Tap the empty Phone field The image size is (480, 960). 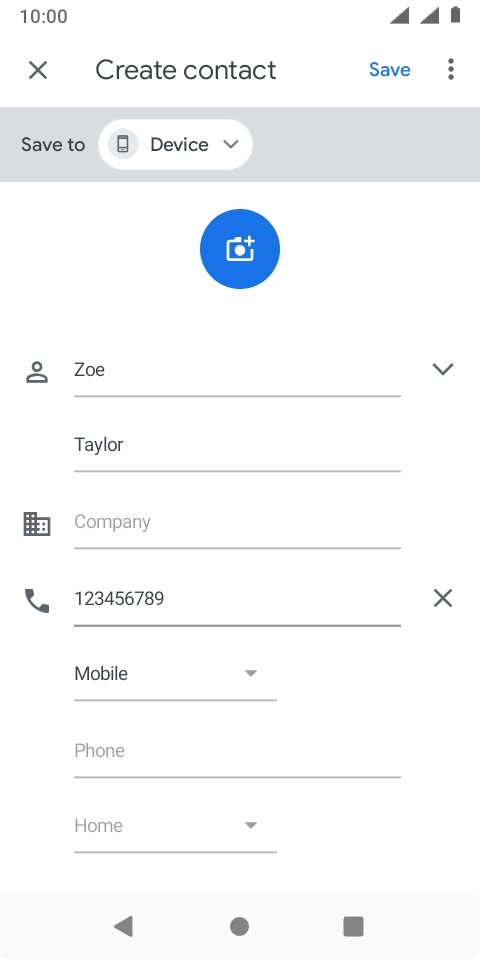[237, 751]
